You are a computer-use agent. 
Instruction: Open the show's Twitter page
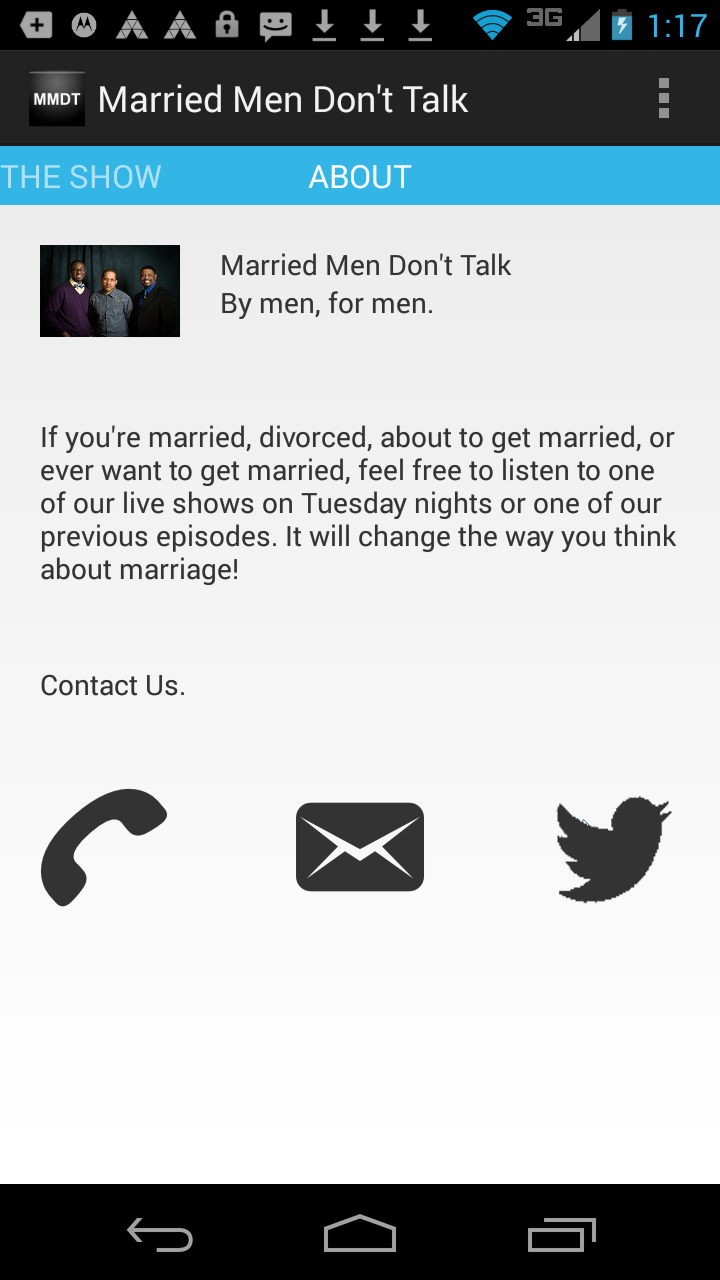coord(613,849)
